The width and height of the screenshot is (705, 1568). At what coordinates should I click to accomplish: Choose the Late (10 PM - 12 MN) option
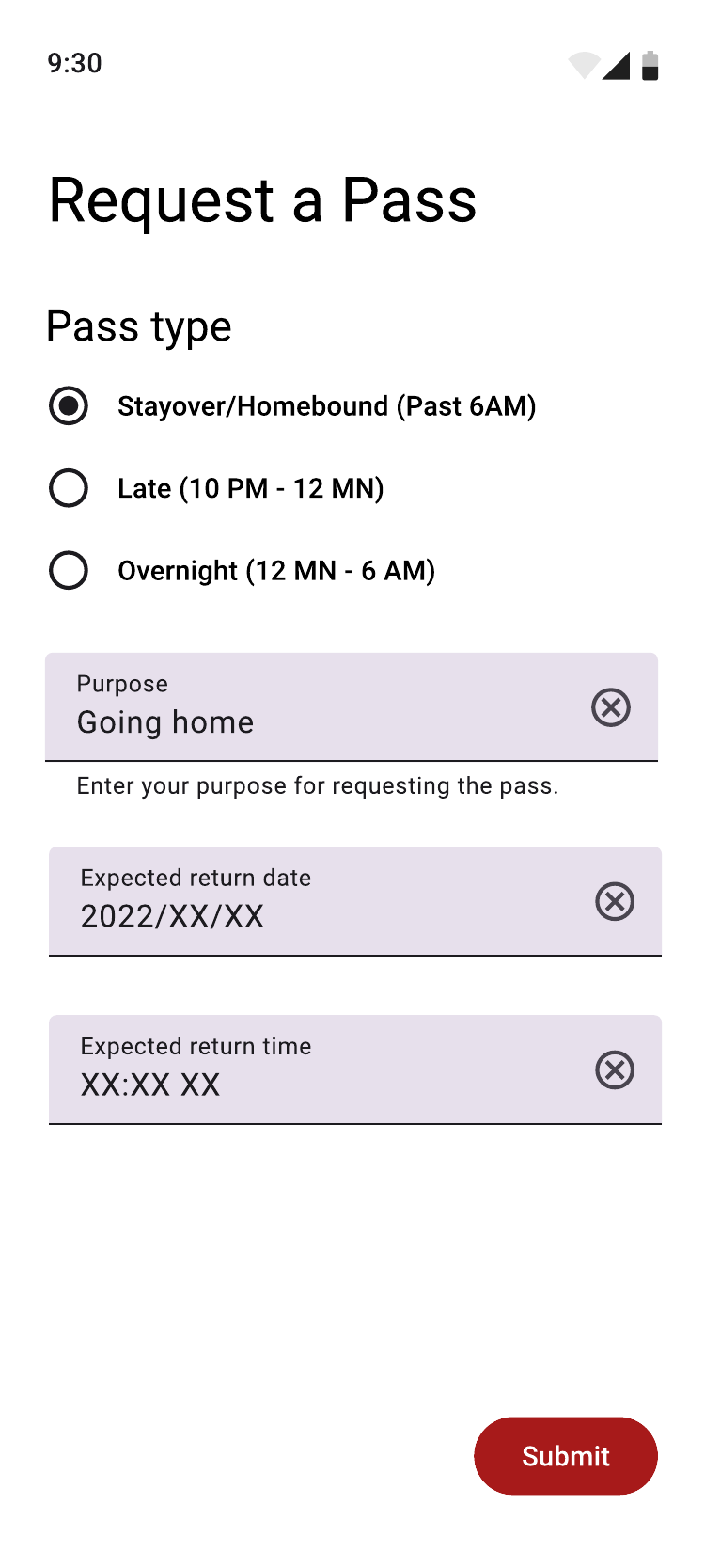pos(68,488)
